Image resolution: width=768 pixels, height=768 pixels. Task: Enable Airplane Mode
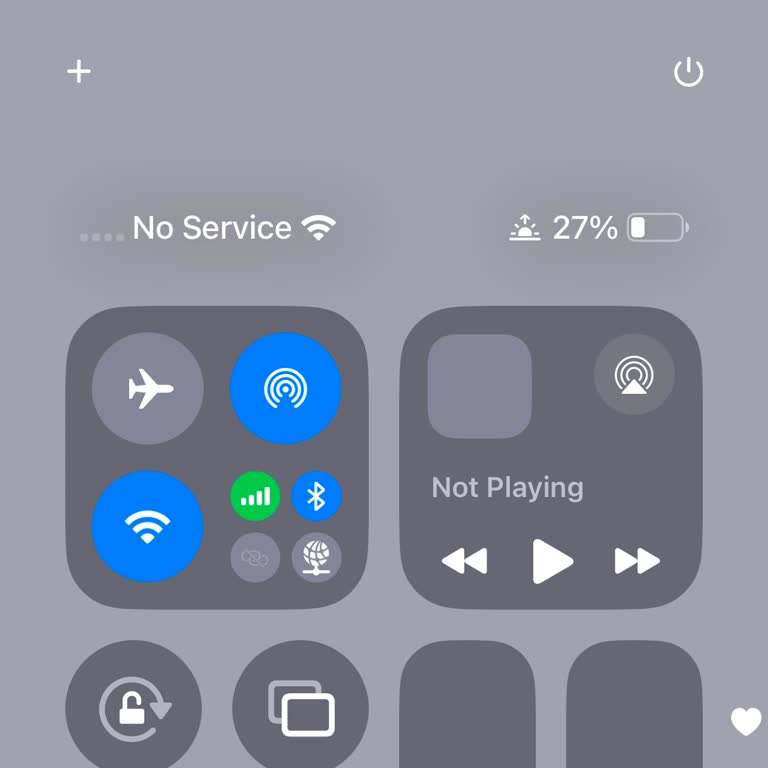pyautogui.click(x=147, y=388)
